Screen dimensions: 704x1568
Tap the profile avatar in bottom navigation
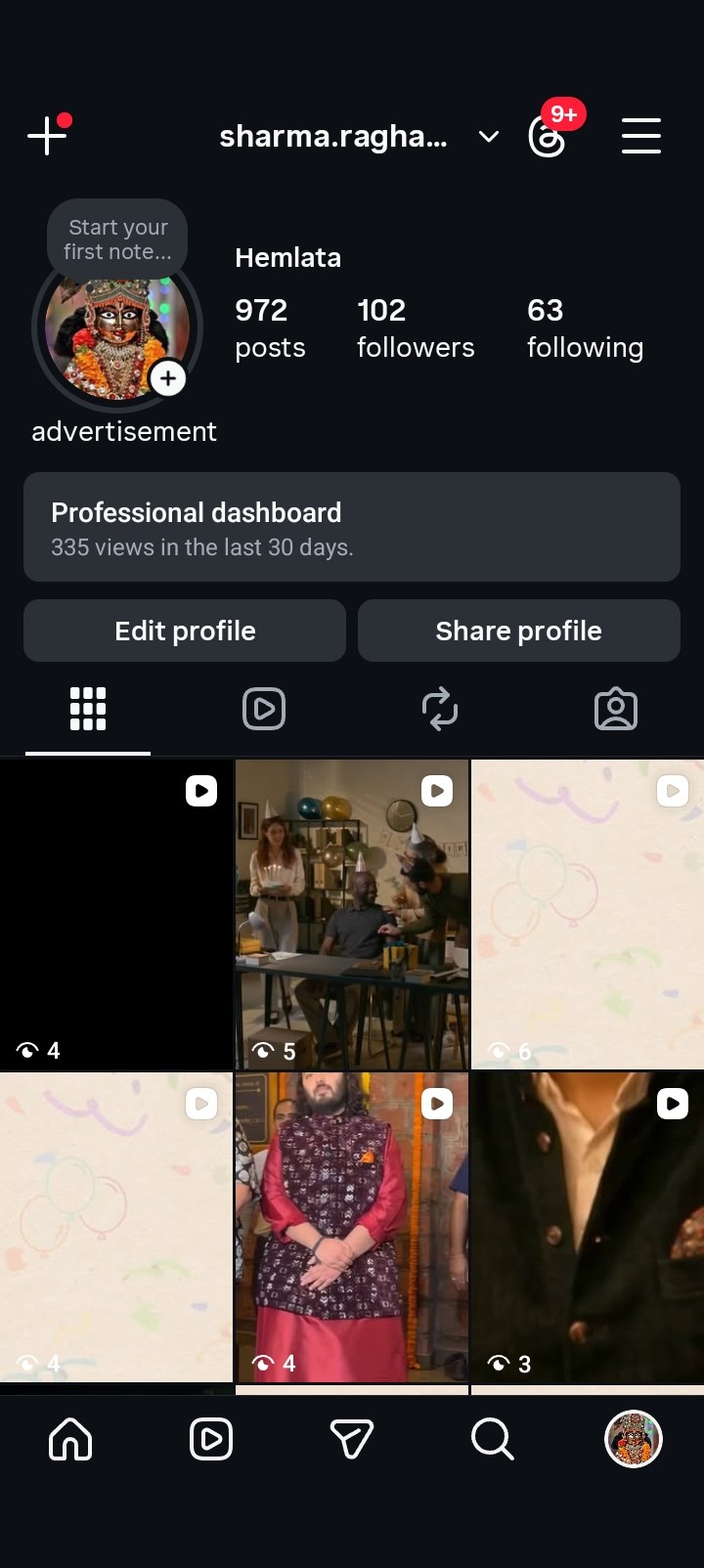point(633,1439)
